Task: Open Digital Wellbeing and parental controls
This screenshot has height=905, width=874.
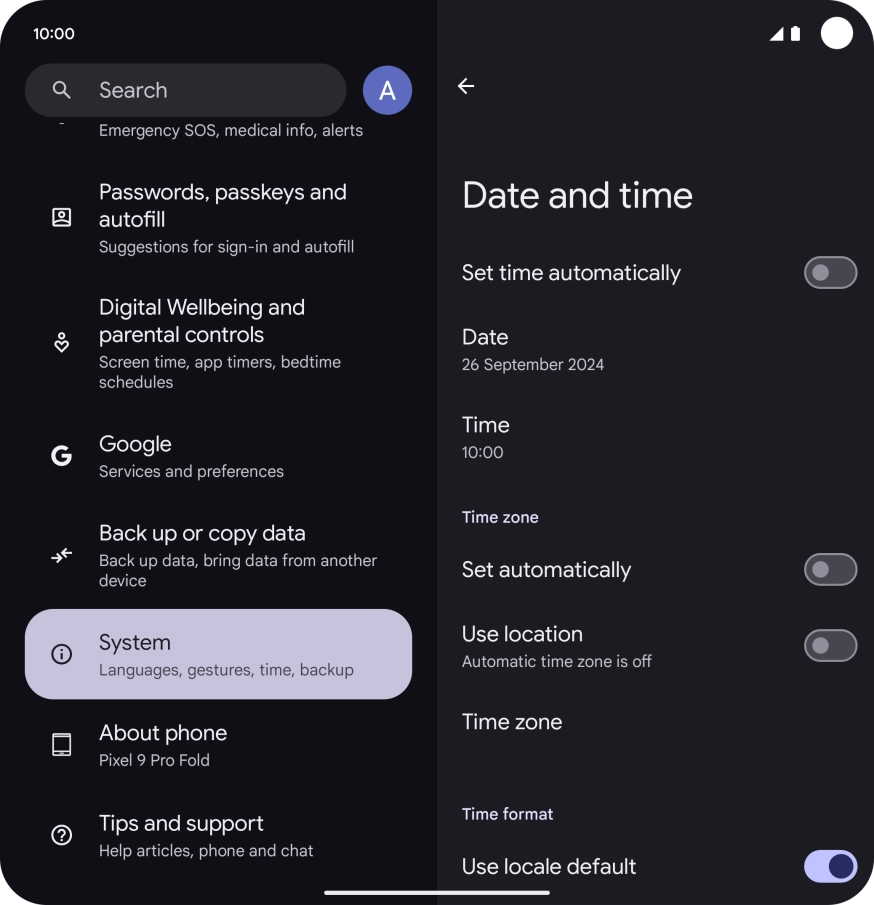Action: (222, 343)
